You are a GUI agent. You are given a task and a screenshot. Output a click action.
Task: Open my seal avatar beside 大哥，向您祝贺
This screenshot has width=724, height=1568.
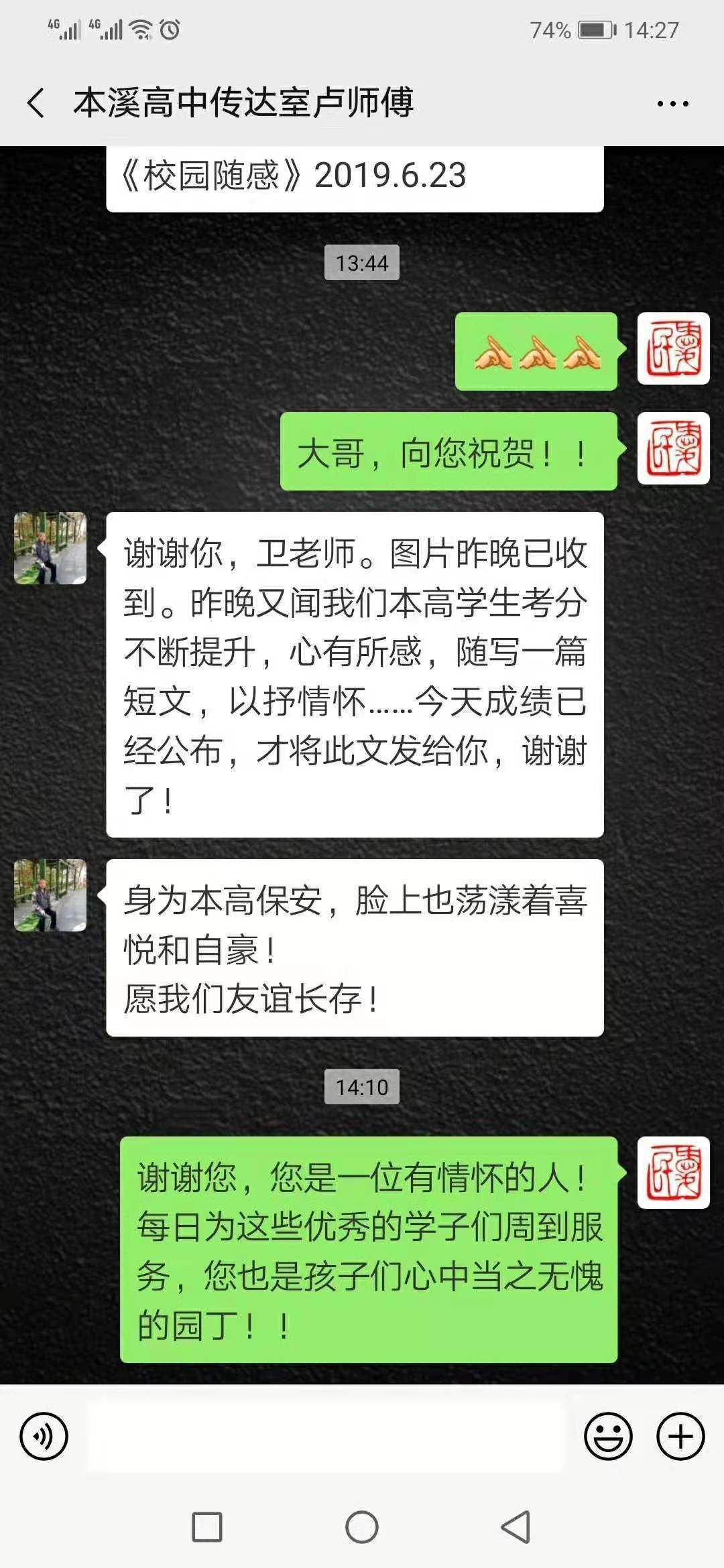click(673, 448)
